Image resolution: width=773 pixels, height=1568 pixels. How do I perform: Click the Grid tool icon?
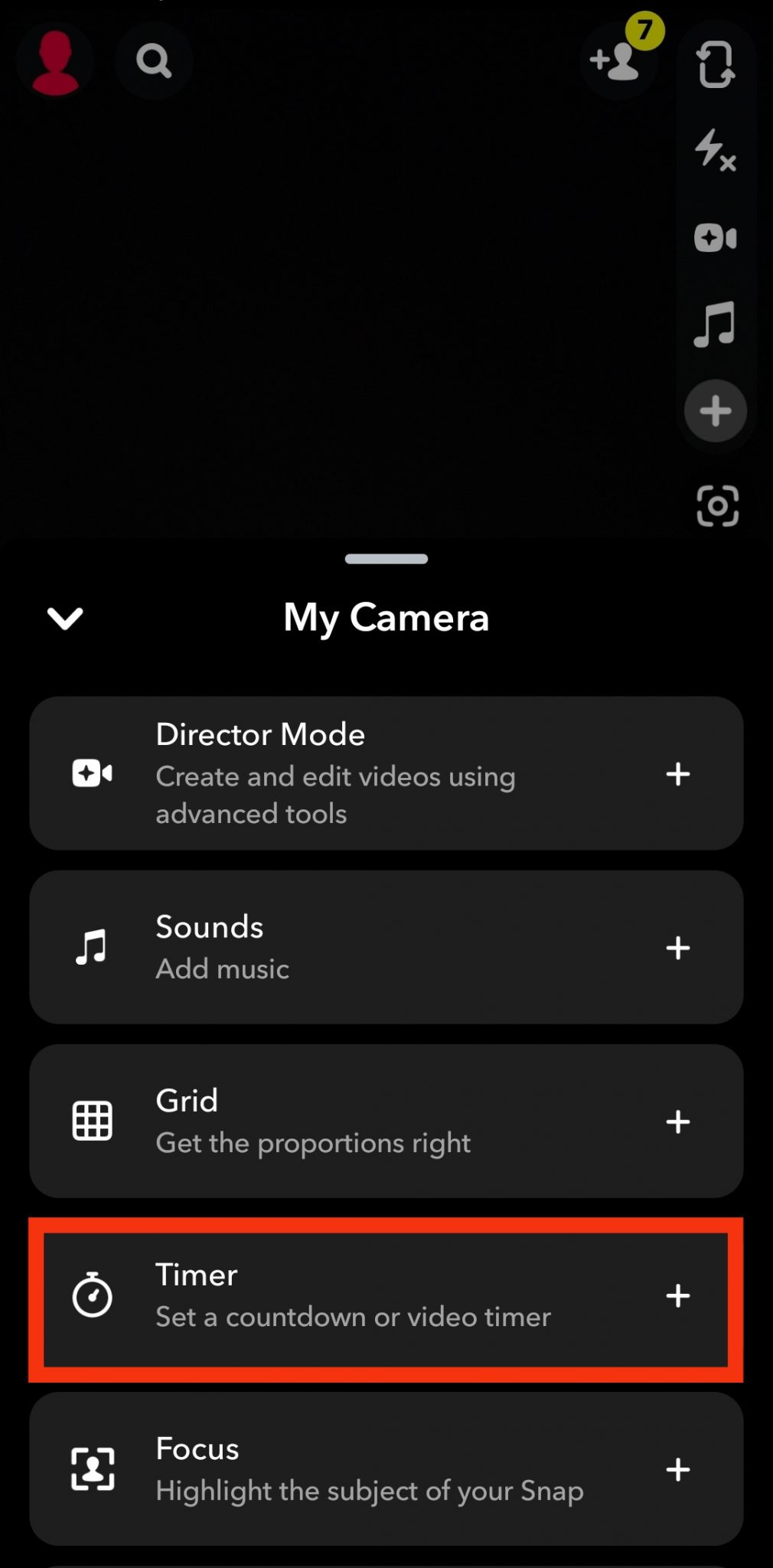pos(92,1121)
